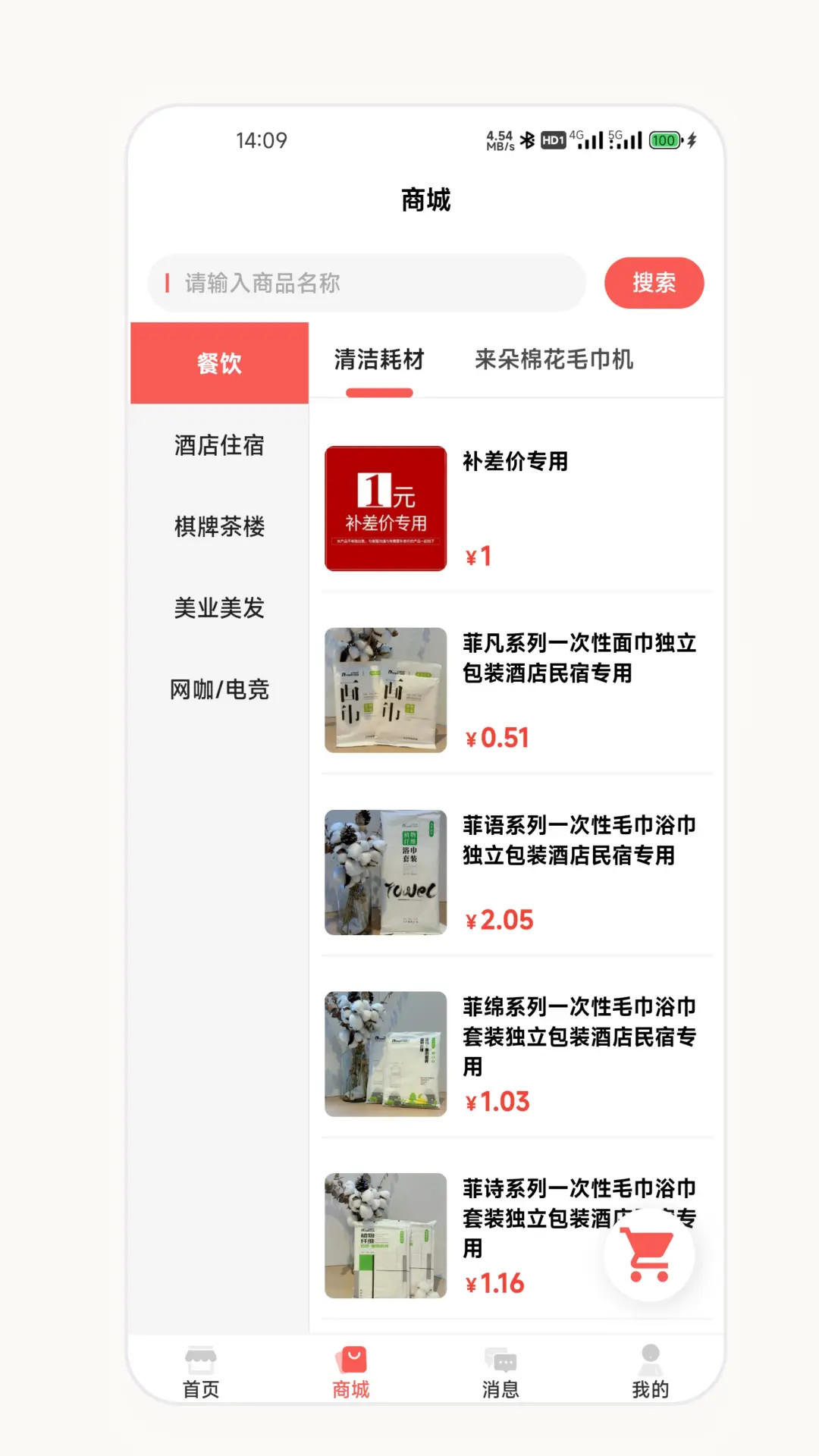Open the 菲语系列 bath towel product image
Viewport: 819px width, 1456px height.
(x=384, y=874)
